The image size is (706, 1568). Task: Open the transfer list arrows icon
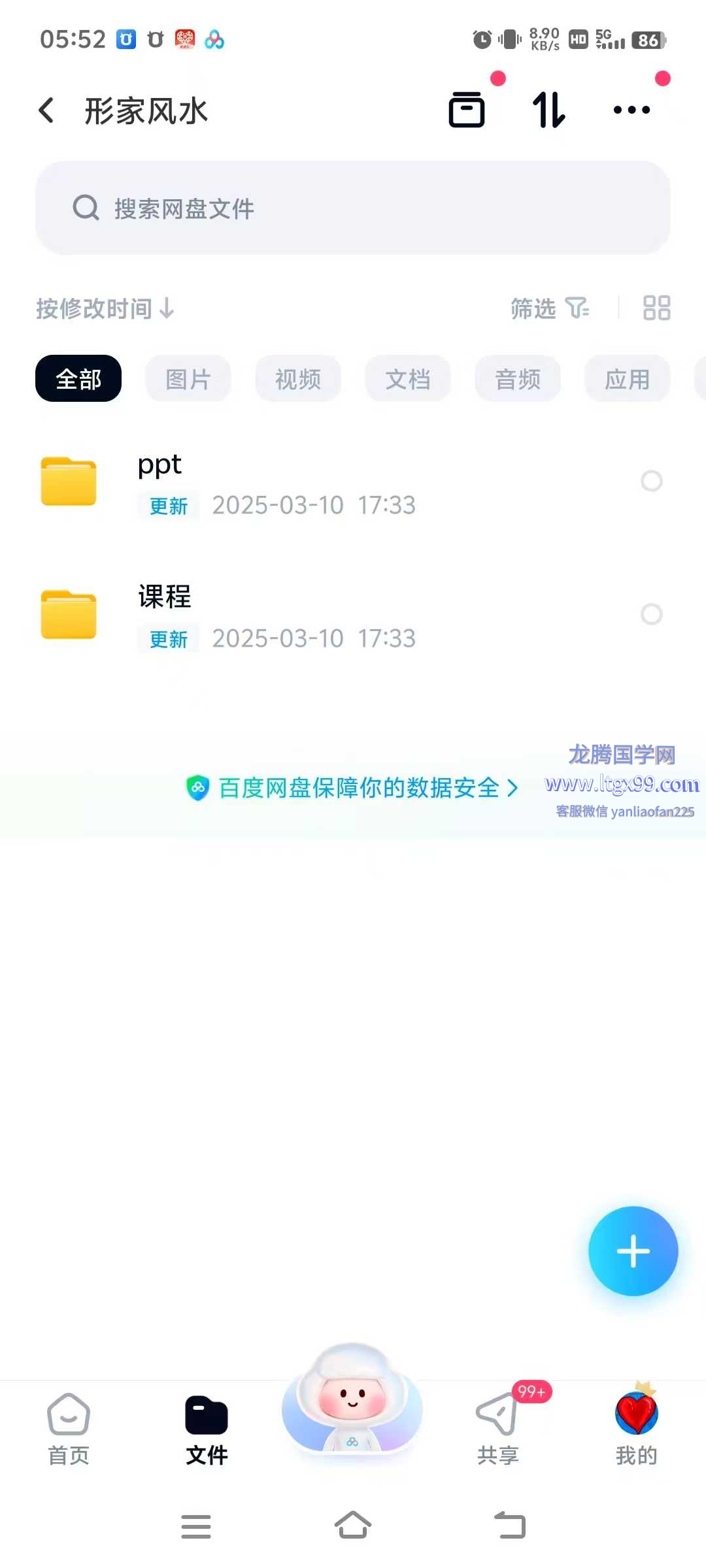click(548, 110)
